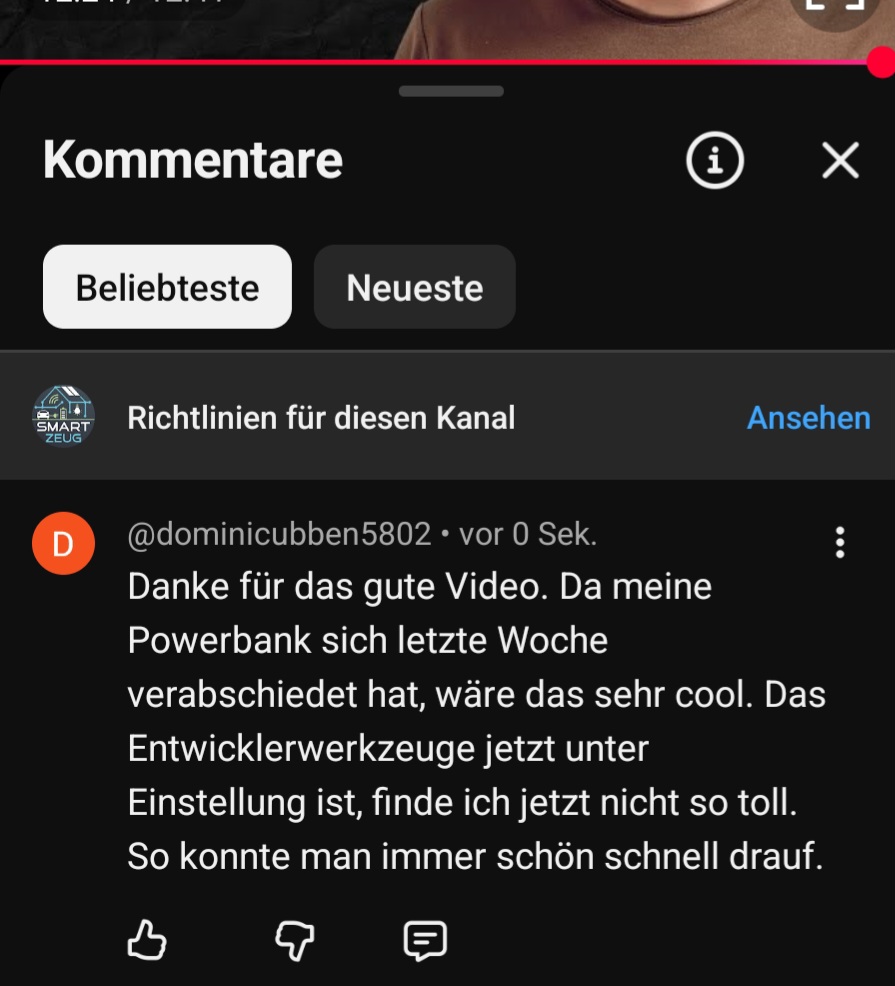Open dominicubben5802's profile avatar
The width and height of the screenshot is (895, 986).
pos(63,545)
